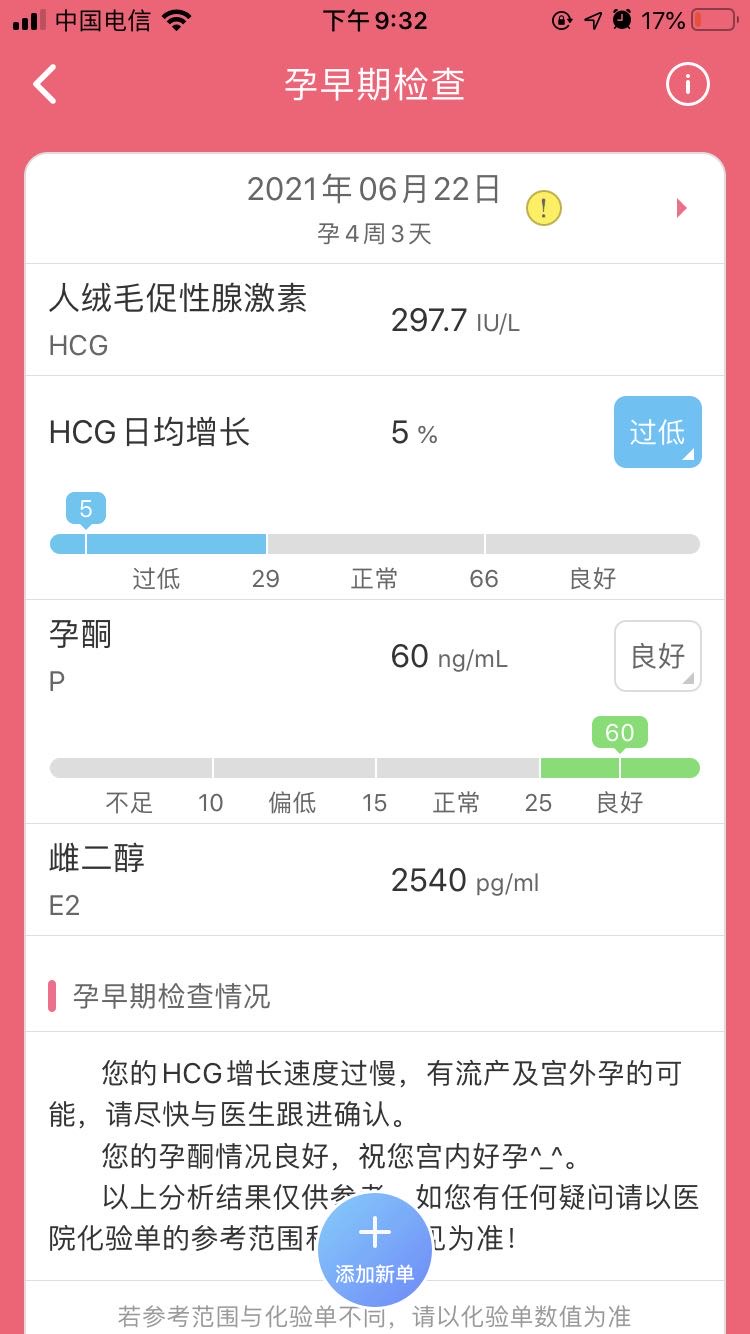Expand the date entry via the pink triangle

(x=681, y=208)
